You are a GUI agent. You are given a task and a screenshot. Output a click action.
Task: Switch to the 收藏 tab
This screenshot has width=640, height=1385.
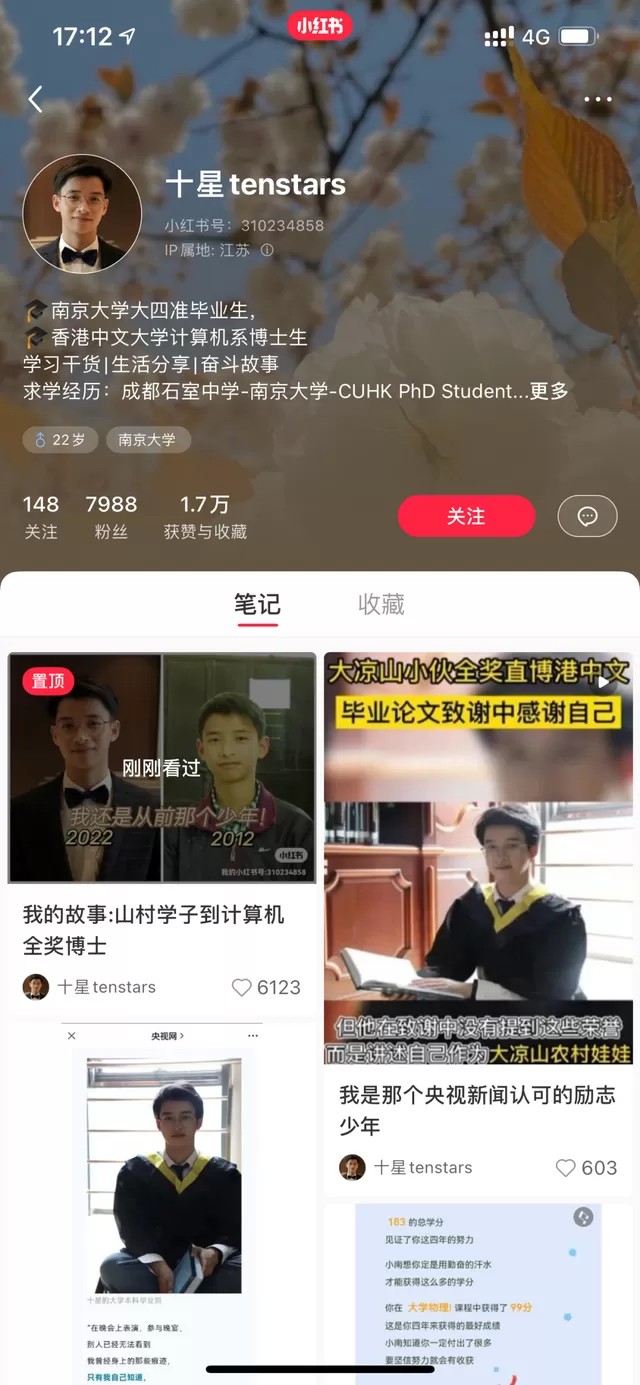pos(381,604)
